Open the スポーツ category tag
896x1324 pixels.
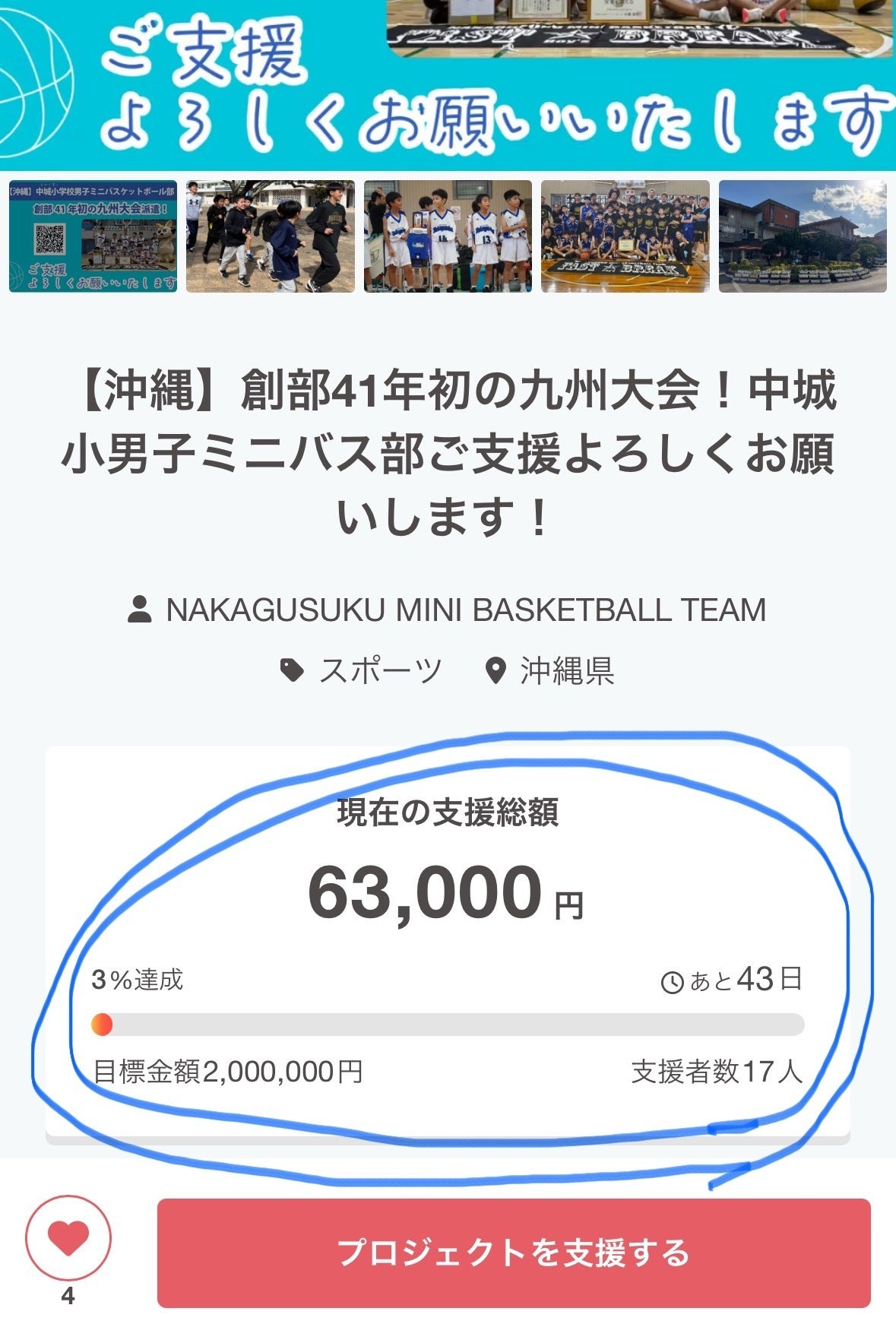pyautogui.click(x=379, y=671)
